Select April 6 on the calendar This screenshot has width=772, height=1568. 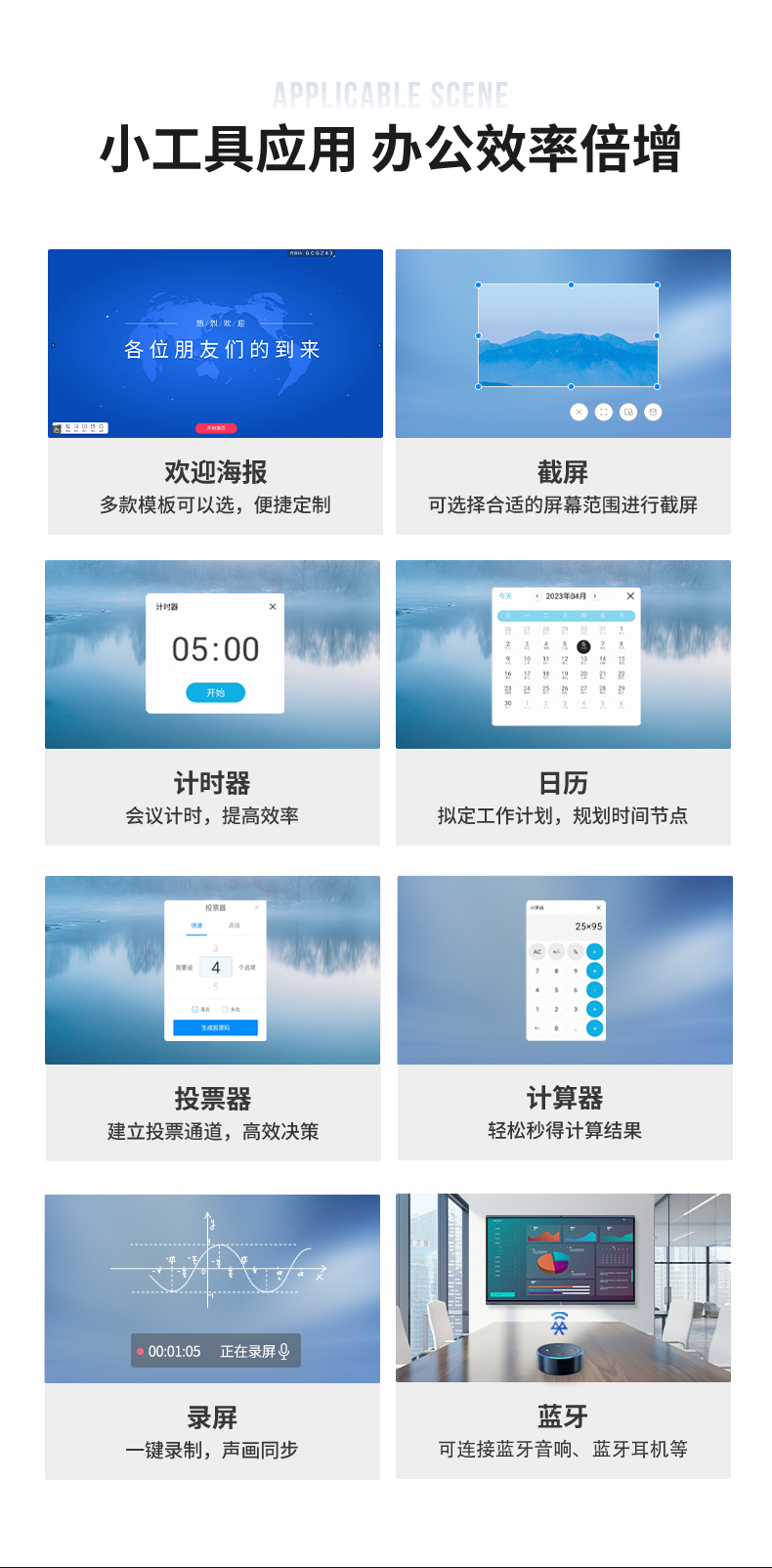pyautogui.click(x=583, y=645)
